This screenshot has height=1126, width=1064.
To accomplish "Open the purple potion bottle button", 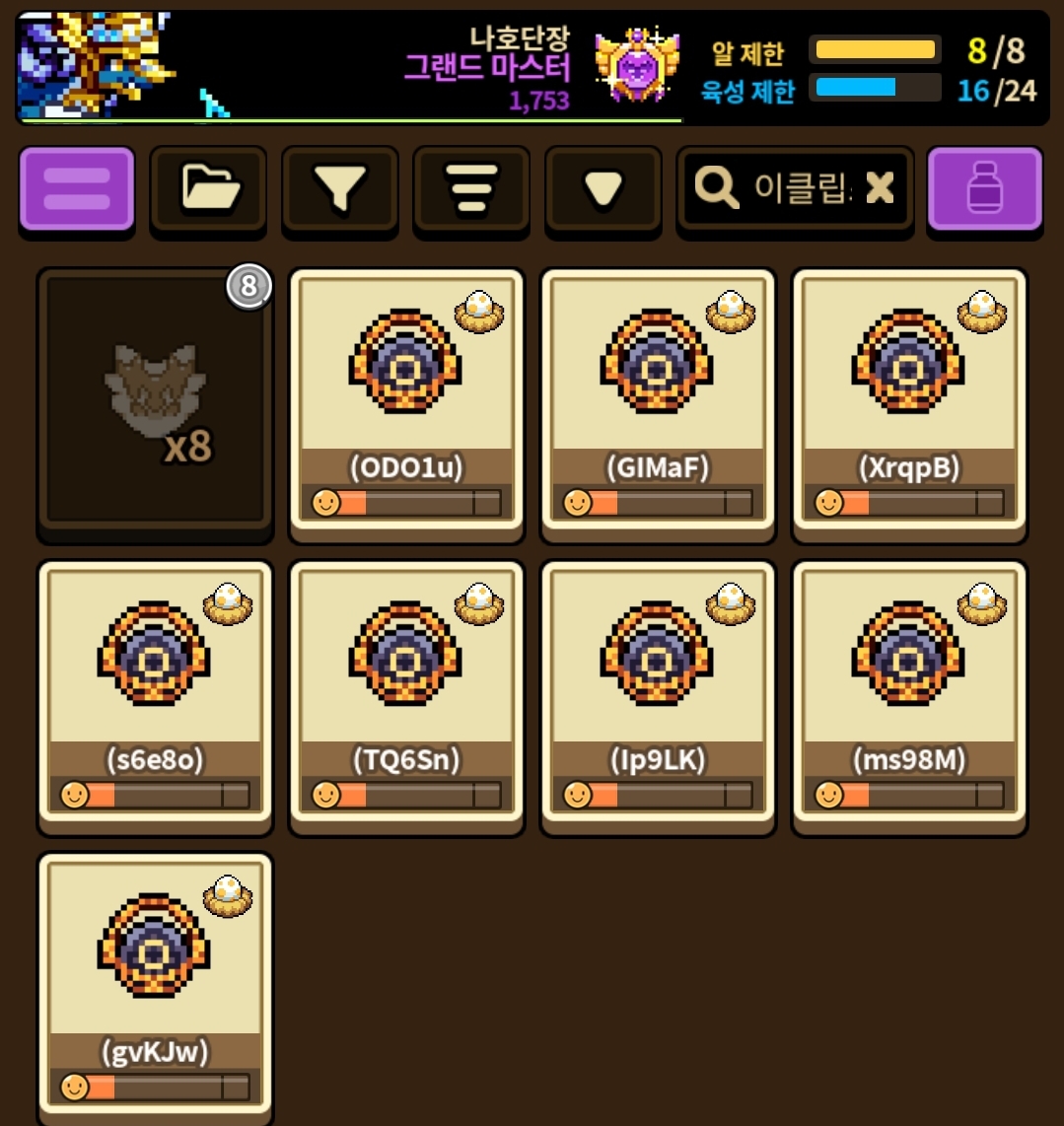I will point(985,189).
